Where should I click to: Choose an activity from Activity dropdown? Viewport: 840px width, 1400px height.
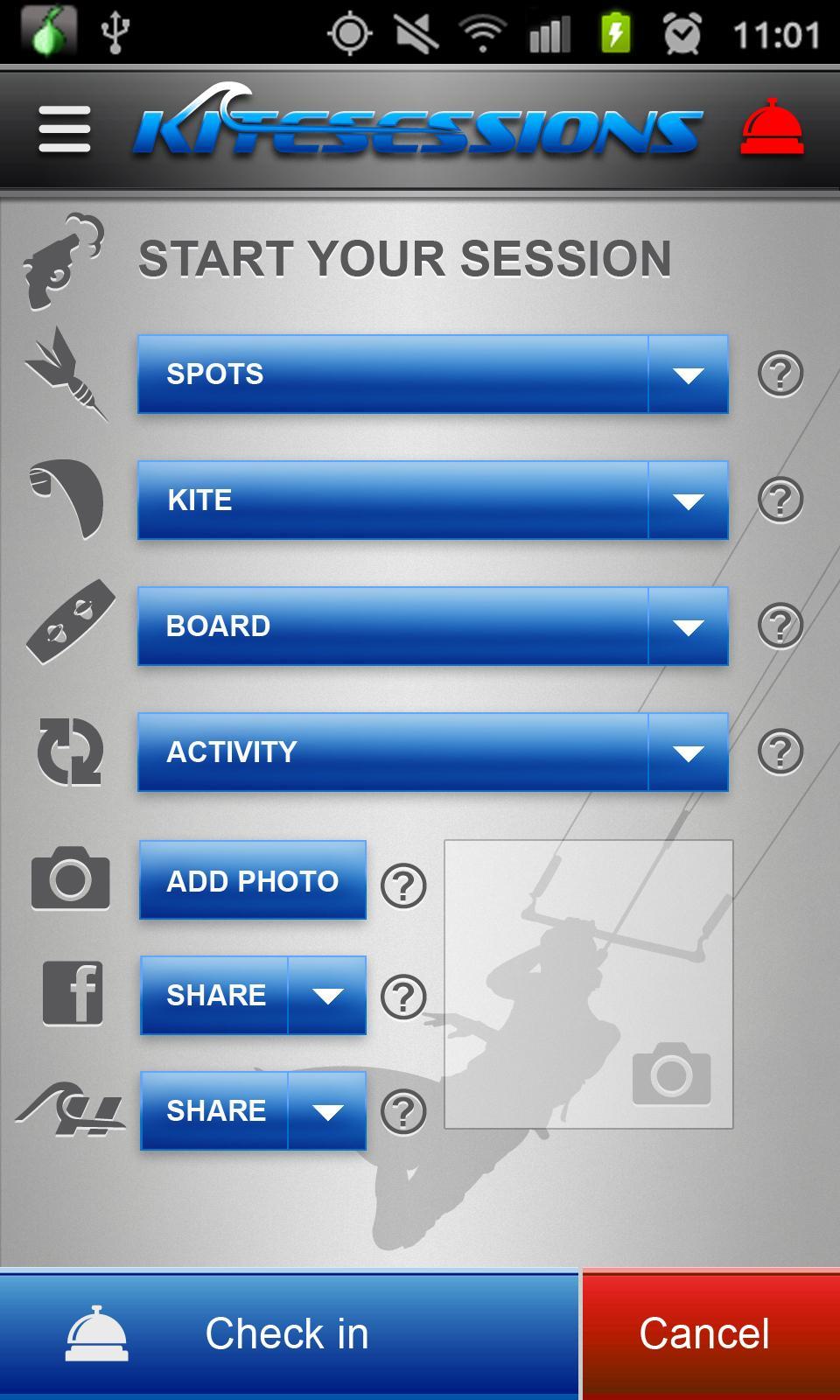click(432, 752)
